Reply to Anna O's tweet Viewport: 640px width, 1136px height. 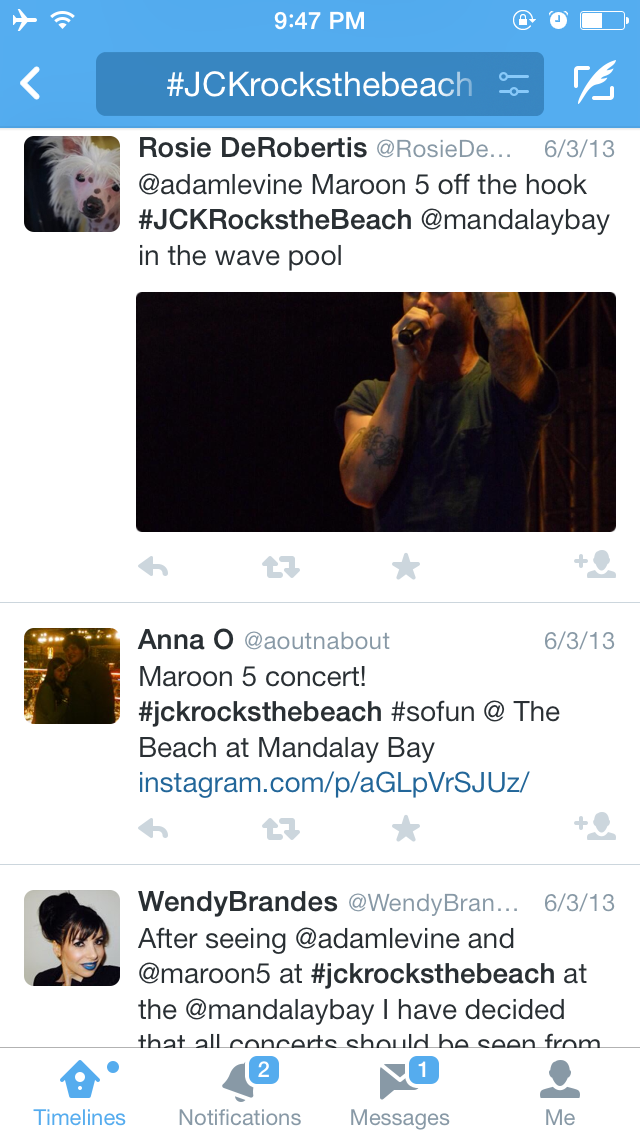(153, 828)
